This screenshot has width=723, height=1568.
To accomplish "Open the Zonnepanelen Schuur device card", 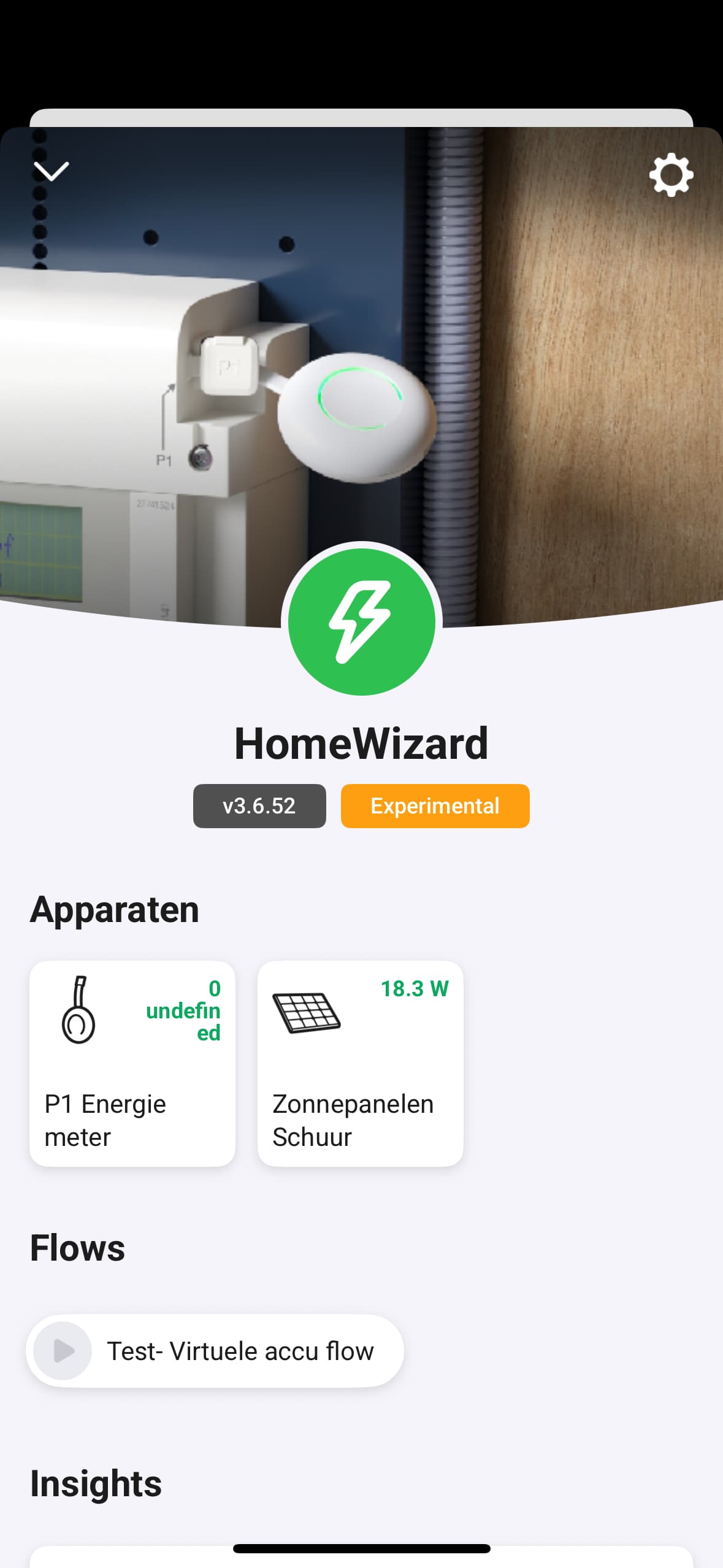I will point(361,1063).
